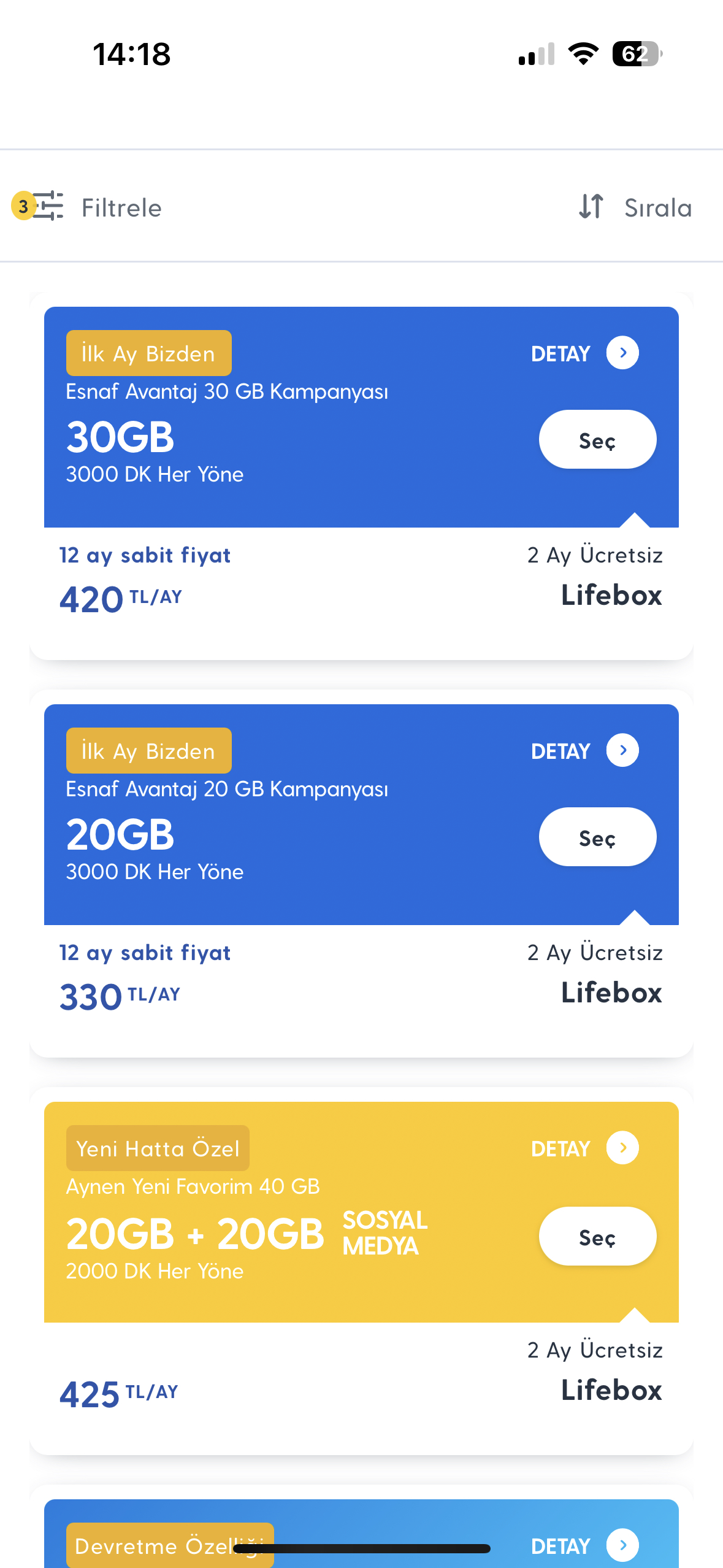The image size is (723, 1568).
Task: Open the 420 TL/AY tariff card
Action: 361,476
